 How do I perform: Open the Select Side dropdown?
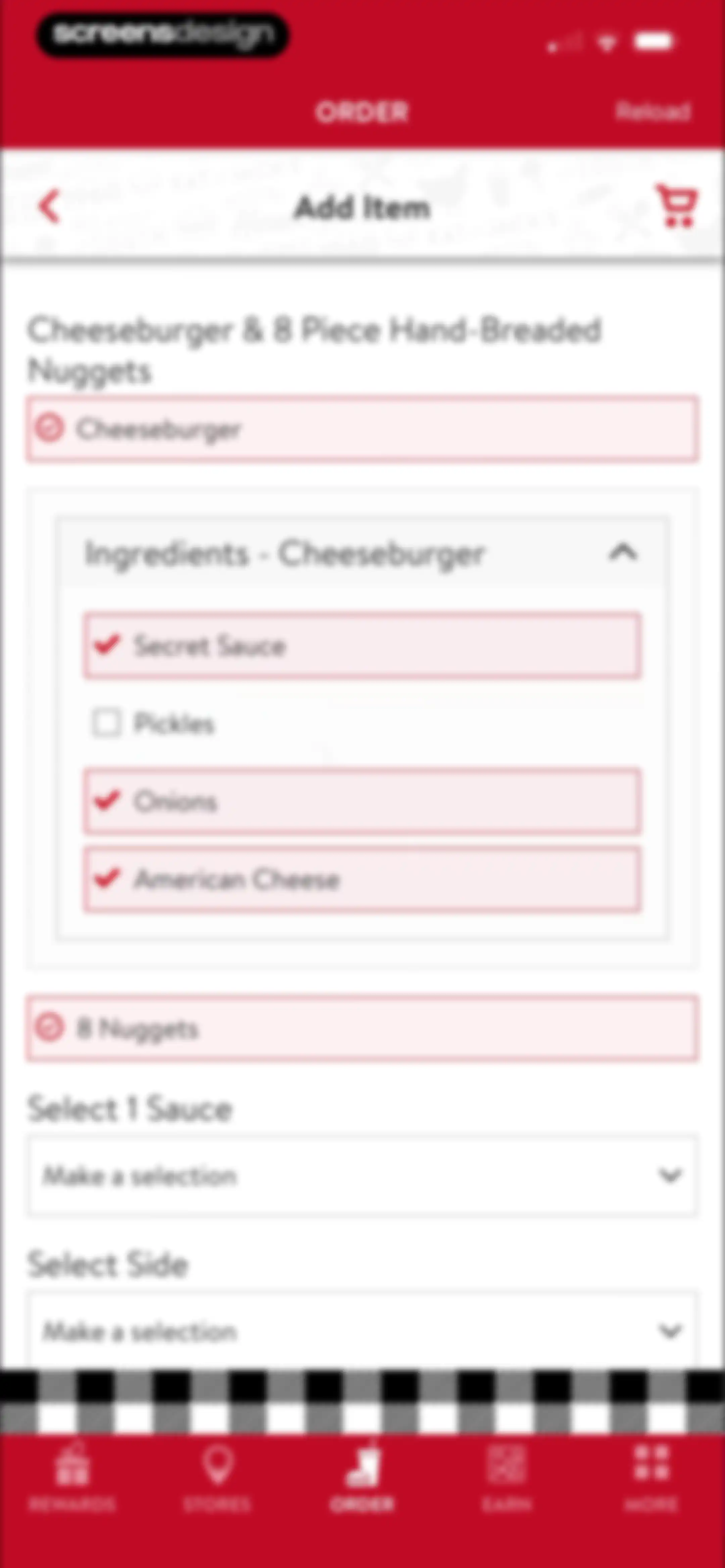point(362,1331)
